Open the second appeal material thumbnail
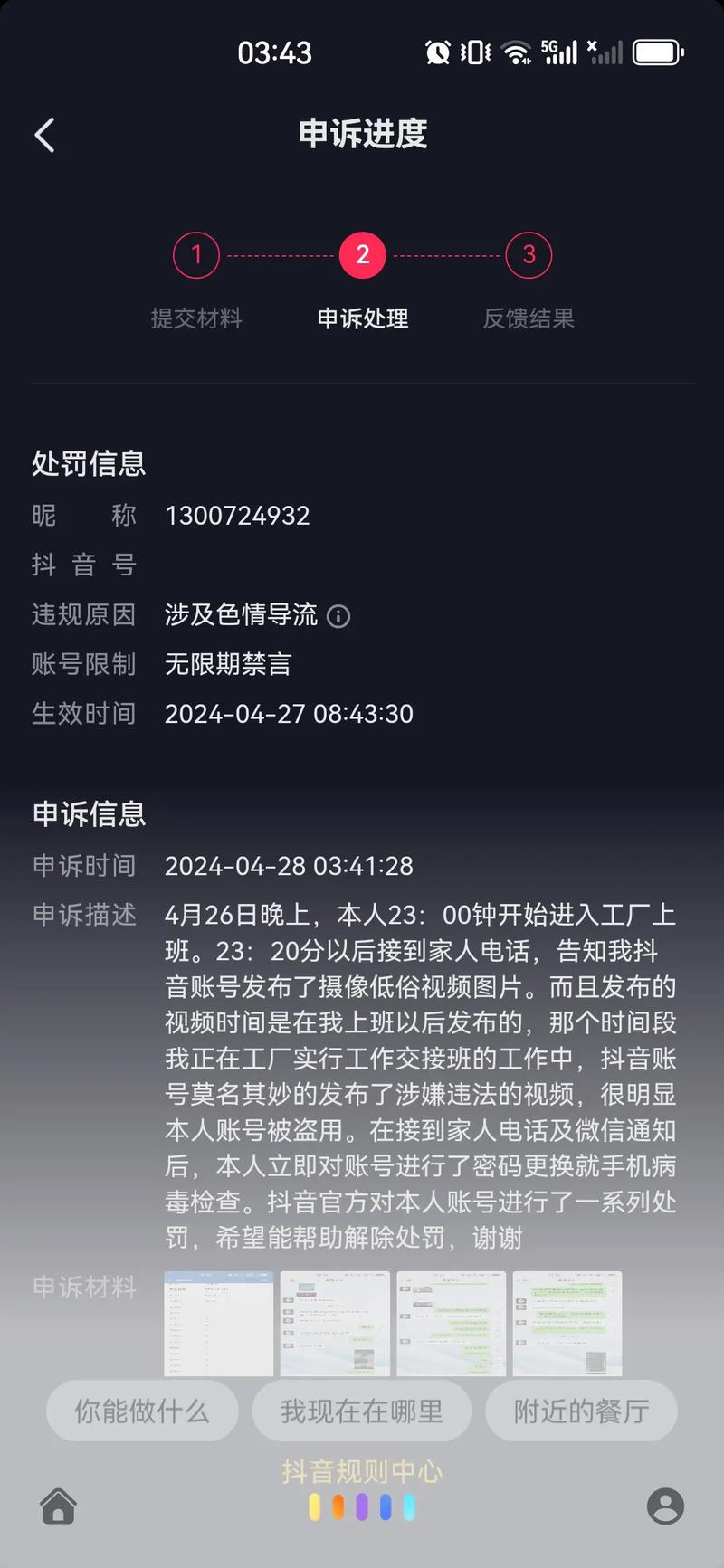Image resolution: width=724 pixels, height=1568 pixels. [334, 1324]
